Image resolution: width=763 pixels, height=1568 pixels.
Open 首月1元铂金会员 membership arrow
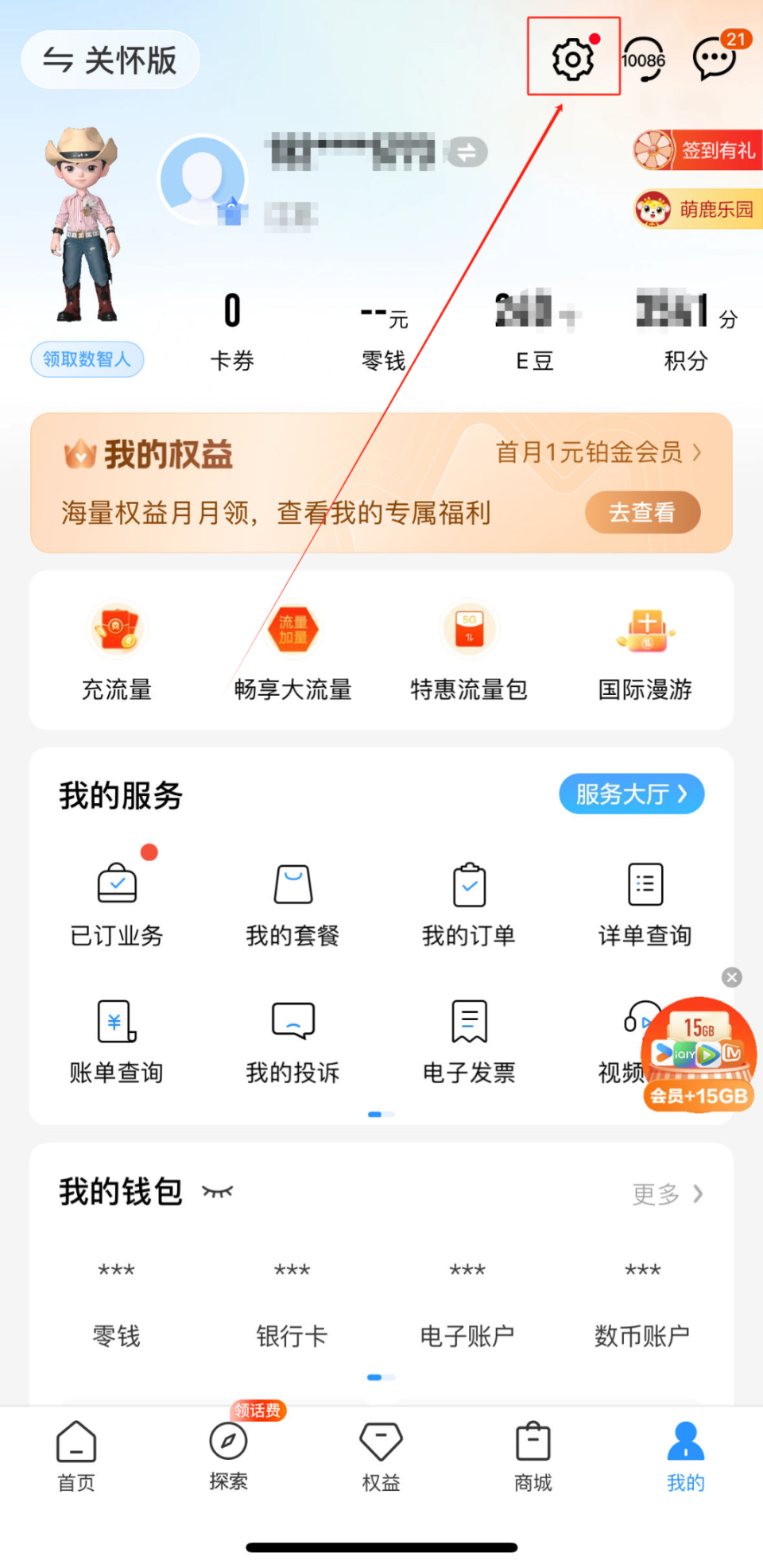[697, 452]
